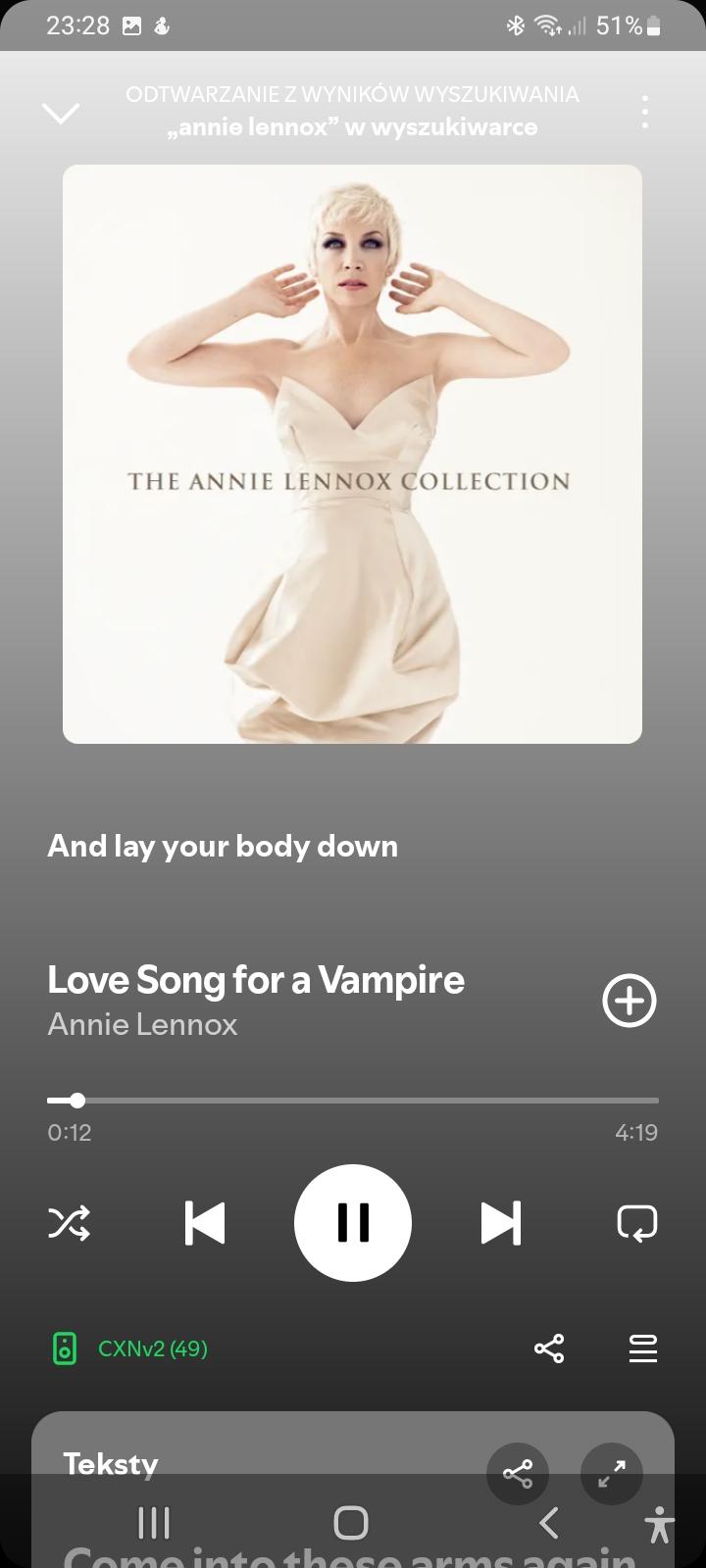Open recent apps from navigation bar
This screenshot has height=1568, width=706.
[x=154, y=1523]
